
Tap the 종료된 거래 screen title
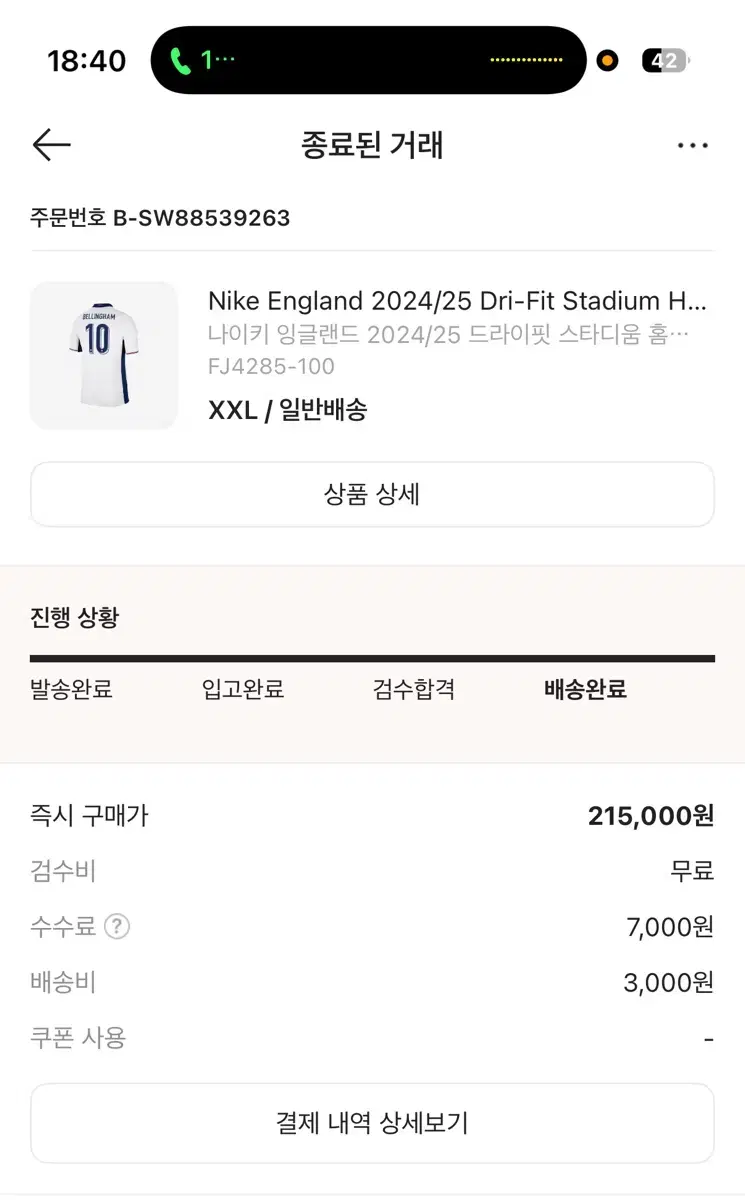coord(372,145)
